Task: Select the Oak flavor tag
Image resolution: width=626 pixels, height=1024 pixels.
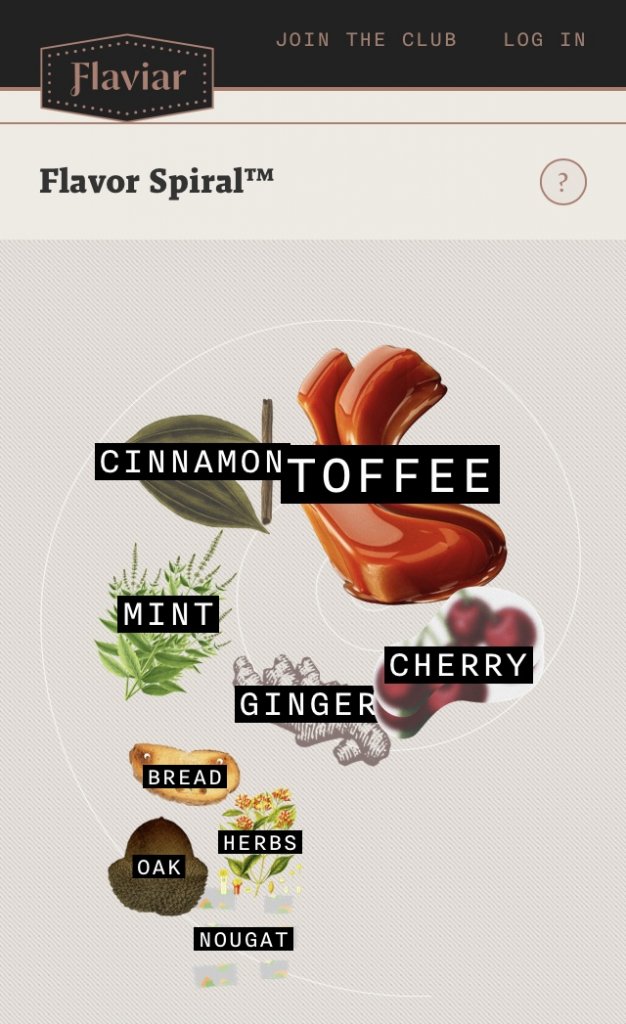Action: 159,867
